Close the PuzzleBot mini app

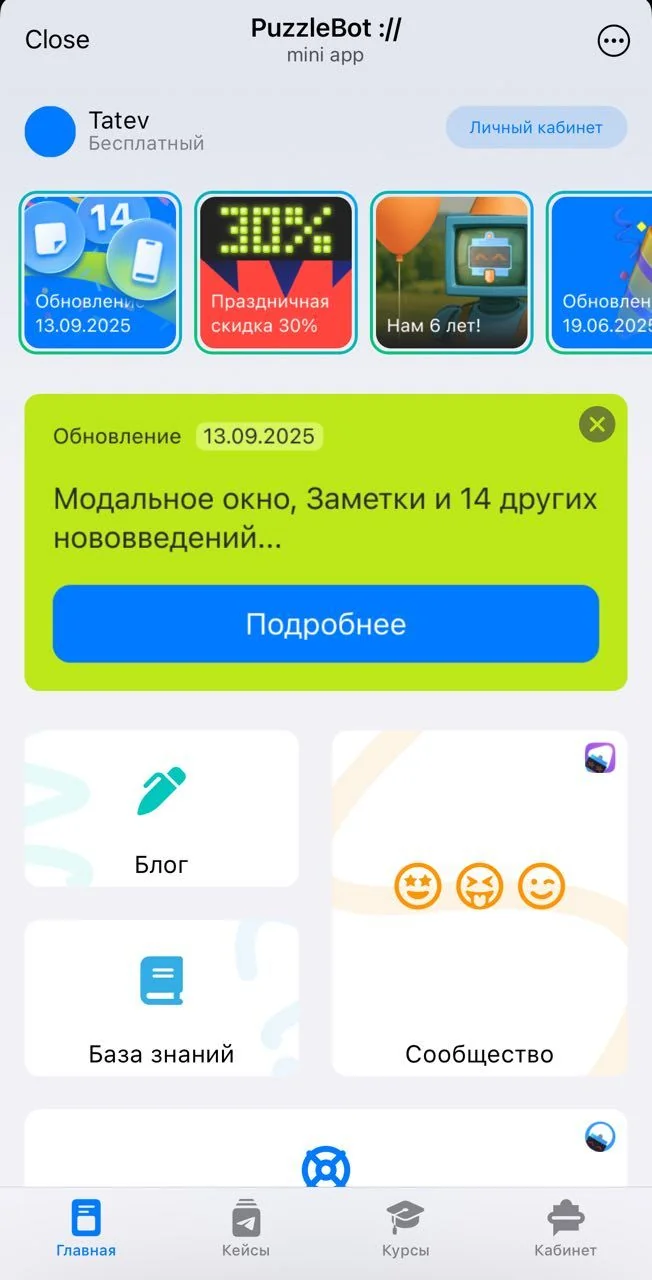(x=57, y=39)
